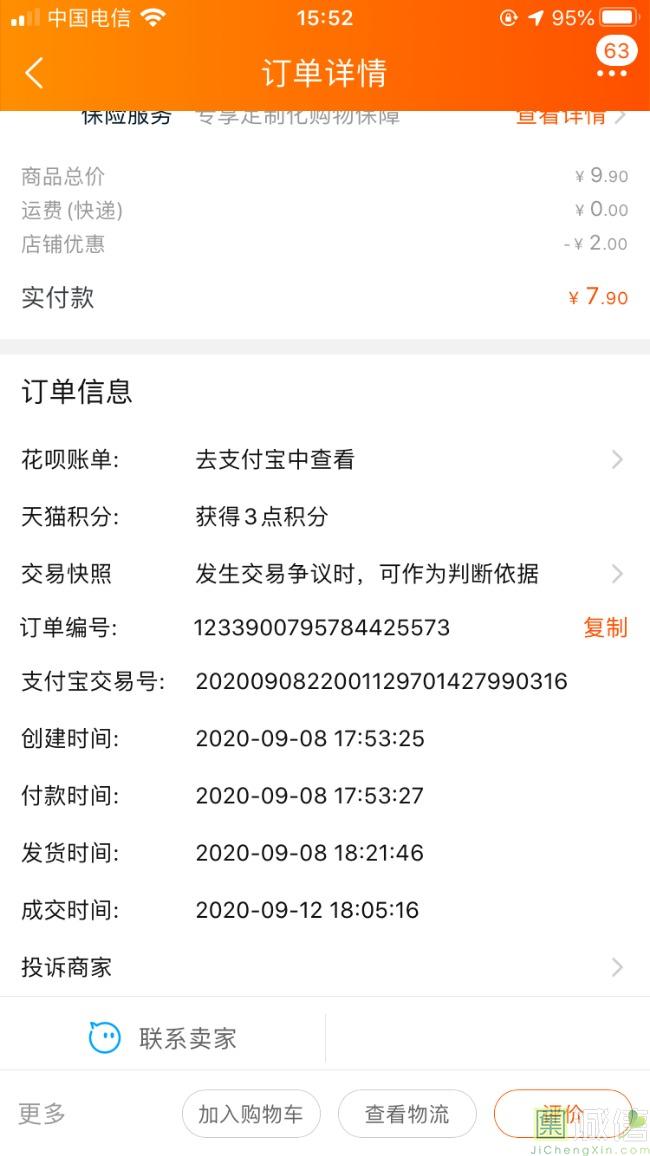This screenshot has height=1156, width=650.
Task: Go back from the 订单详情 page
Action: pos(34,73)
